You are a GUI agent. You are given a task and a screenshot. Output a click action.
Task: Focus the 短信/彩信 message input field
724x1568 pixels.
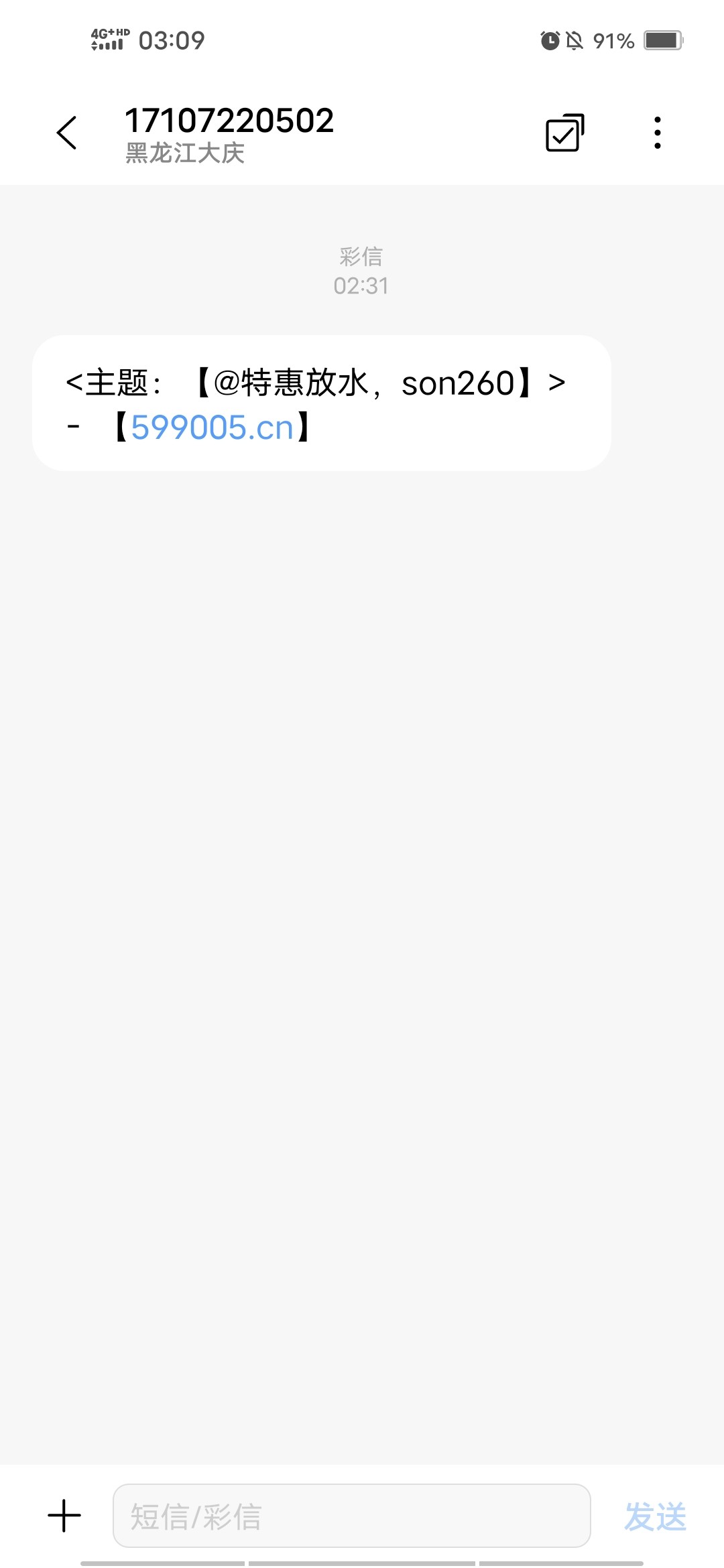coord(351,1516)
